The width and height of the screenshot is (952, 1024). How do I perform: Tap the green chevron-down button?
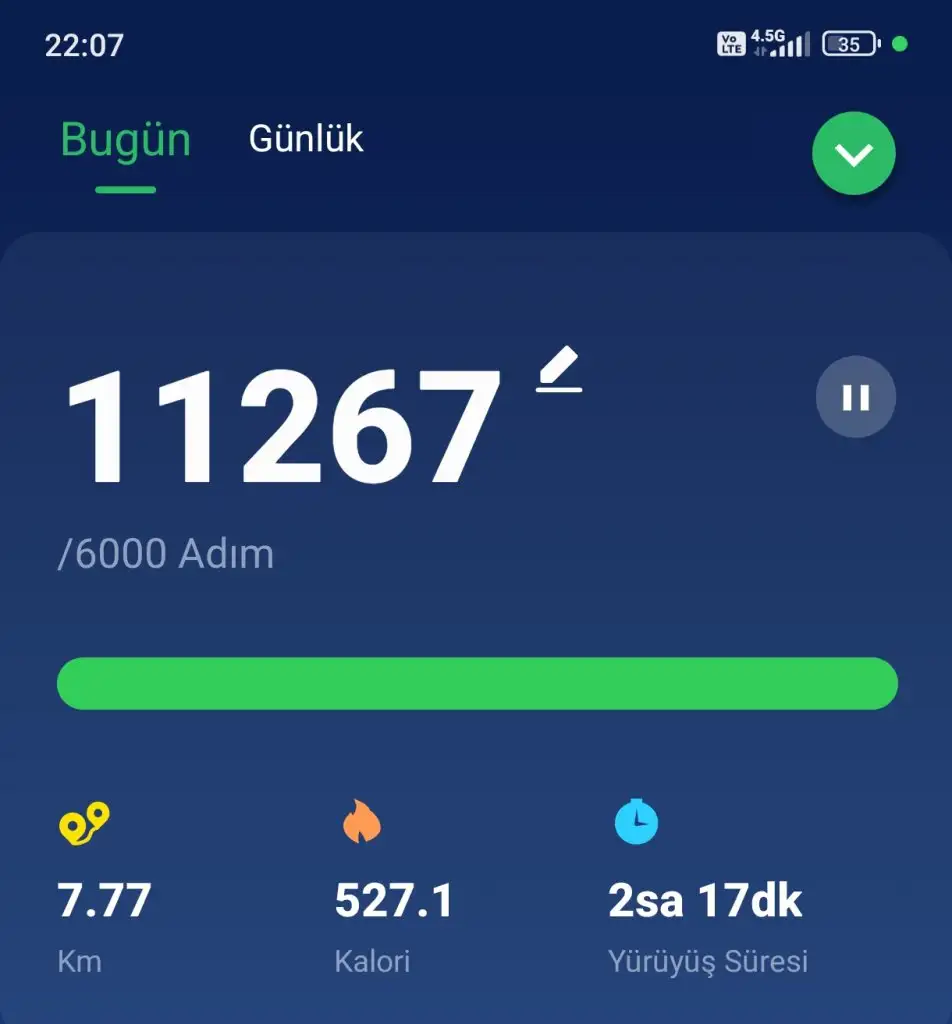coord(853,154)
